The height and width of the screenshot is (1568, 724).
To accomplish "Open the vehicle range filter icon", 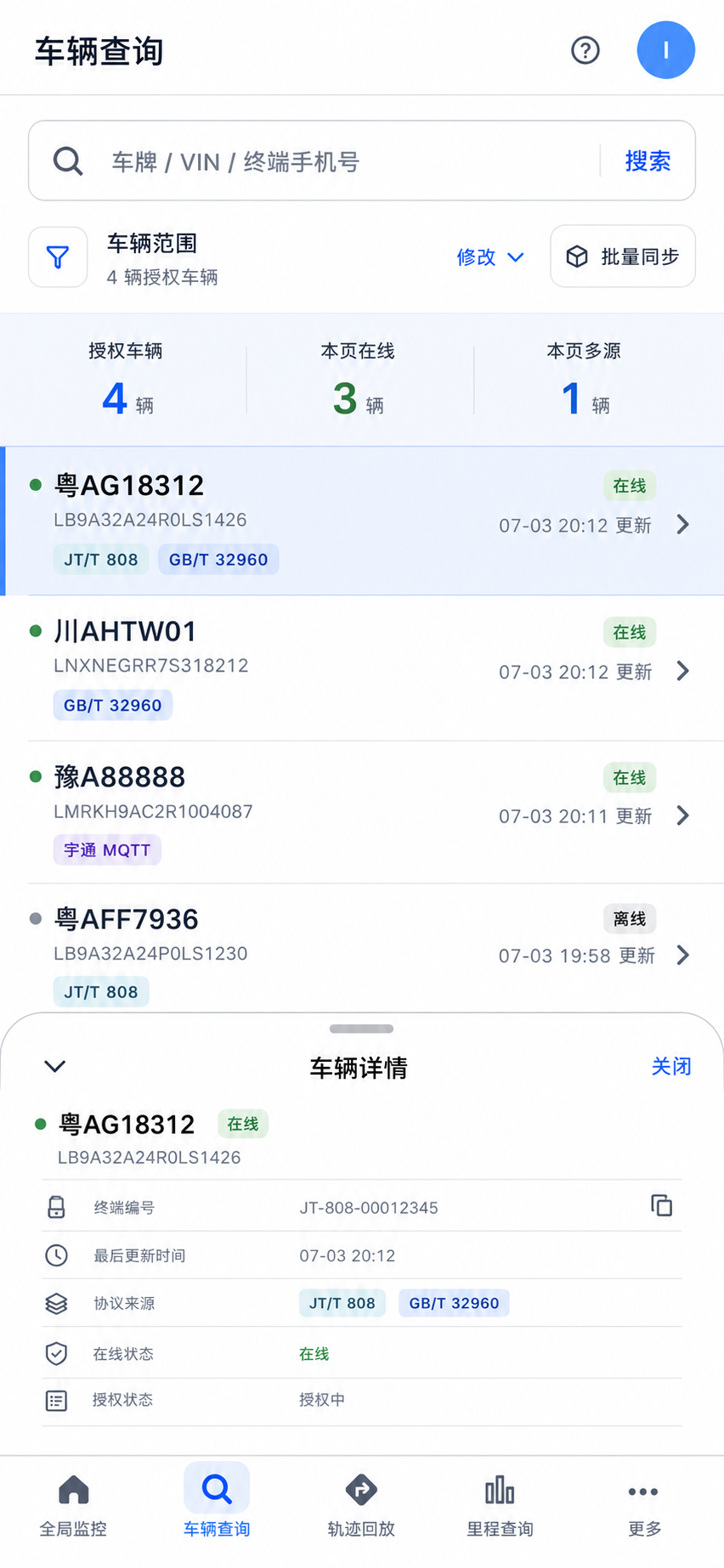I will [x=58, y=257].
